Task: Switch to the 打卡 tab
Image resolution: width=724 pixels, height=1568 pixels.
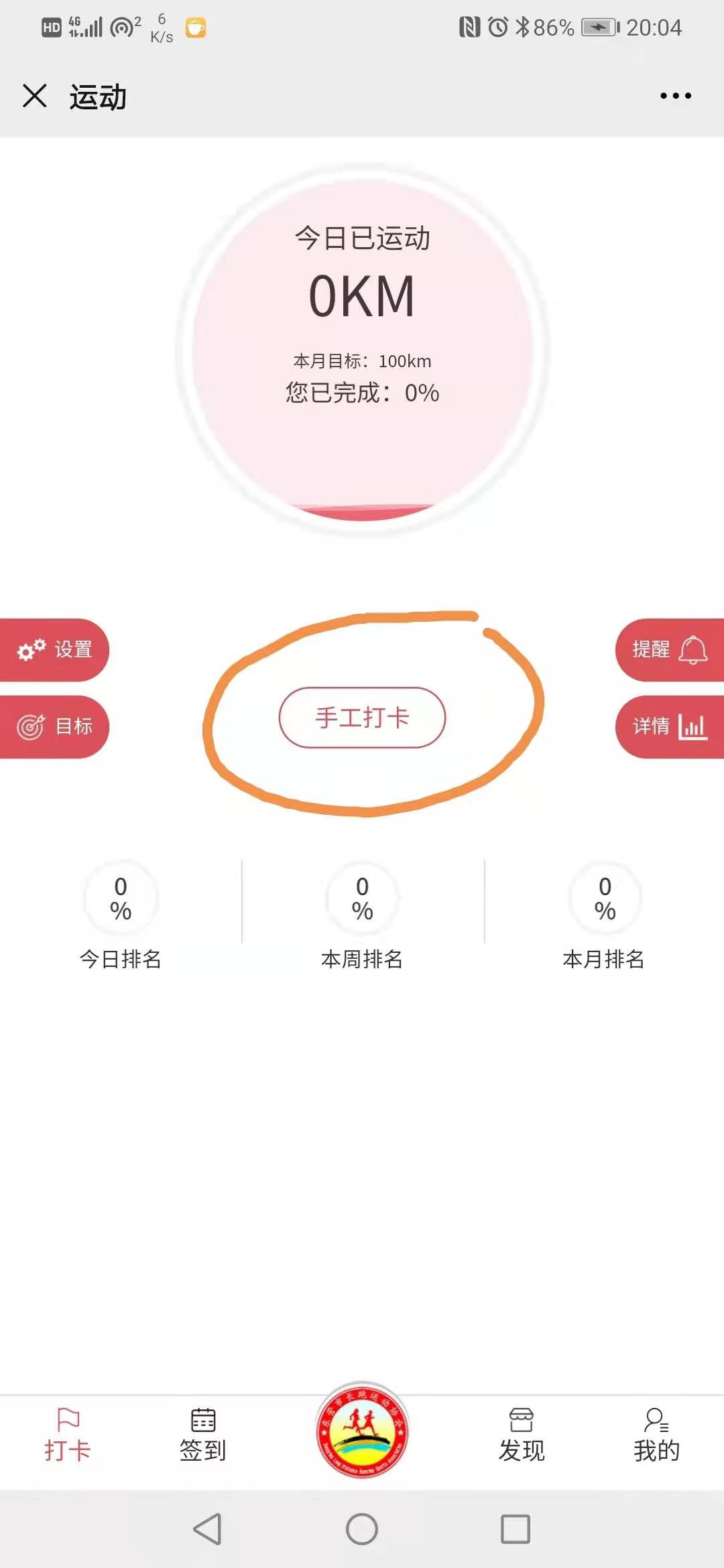Action: pyautogui.click(x=68, y=1435)
